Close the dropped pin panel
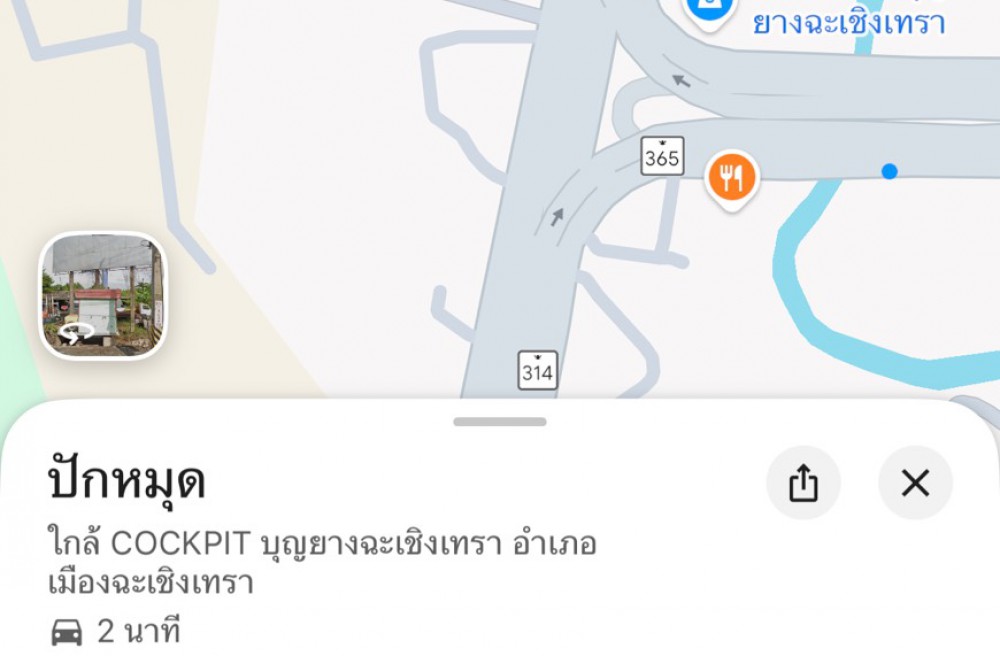 tap(915, 484)
